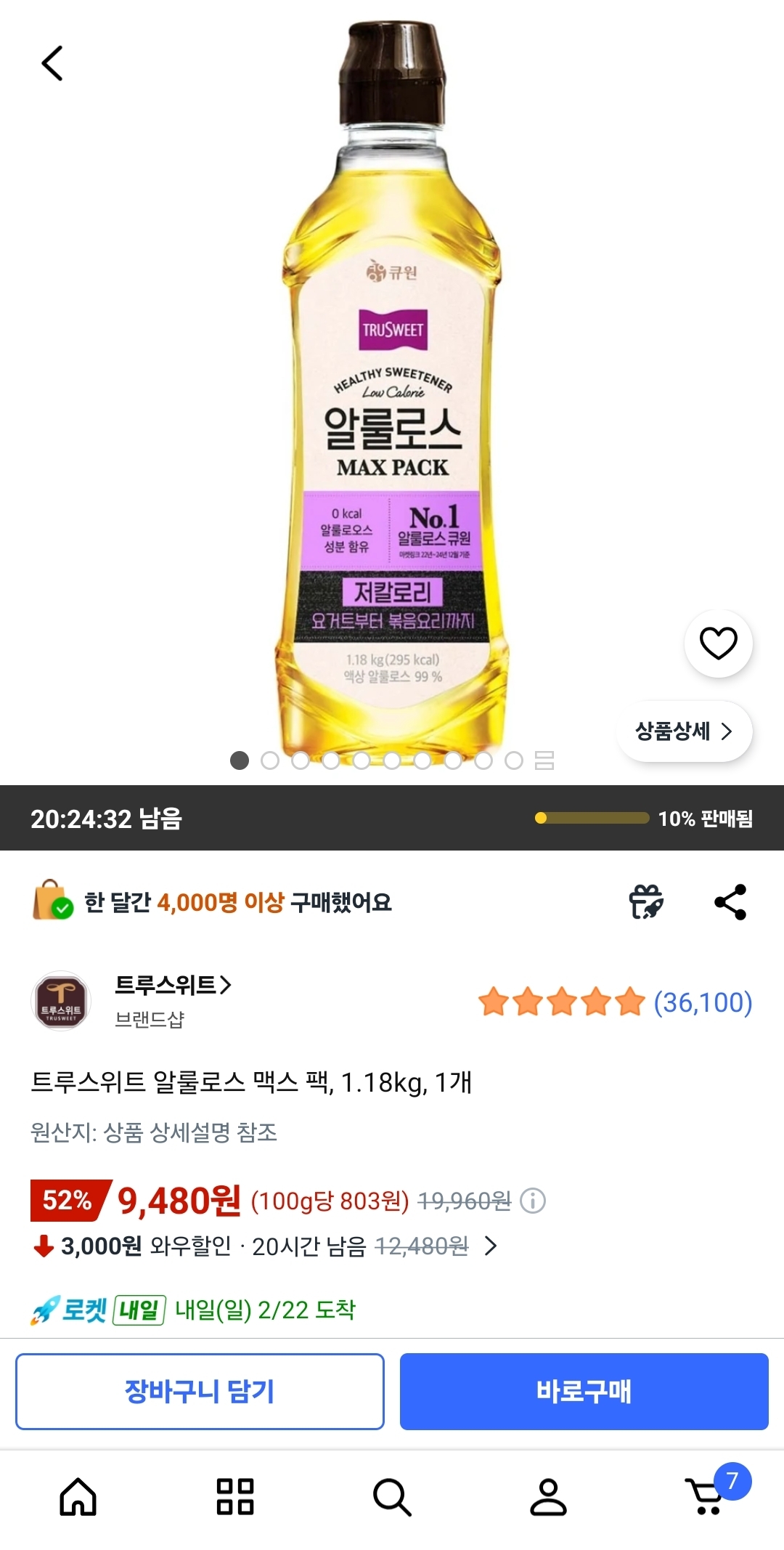Open price info icon next to 19,960원
This screenshot has width=784, height=1550.
pos(534,1201)
